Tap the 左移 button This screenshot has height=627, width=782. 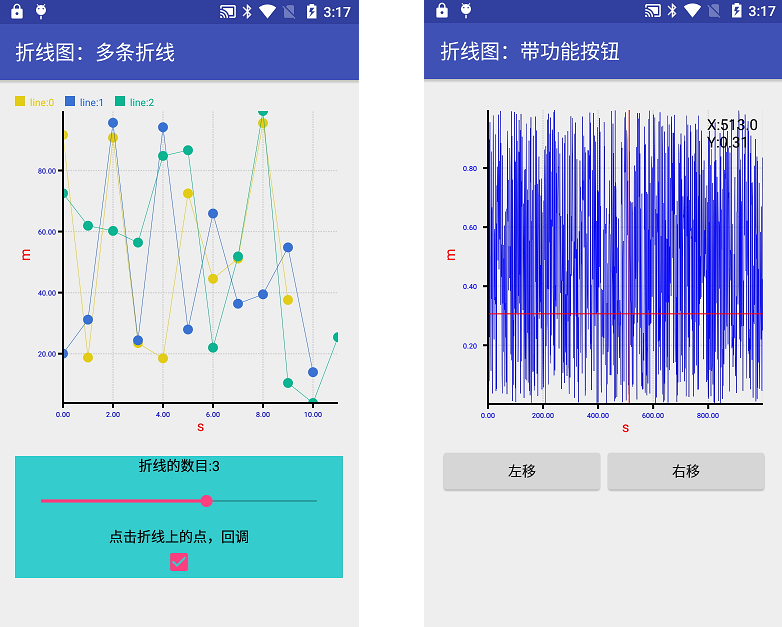[x=521, y=471]
